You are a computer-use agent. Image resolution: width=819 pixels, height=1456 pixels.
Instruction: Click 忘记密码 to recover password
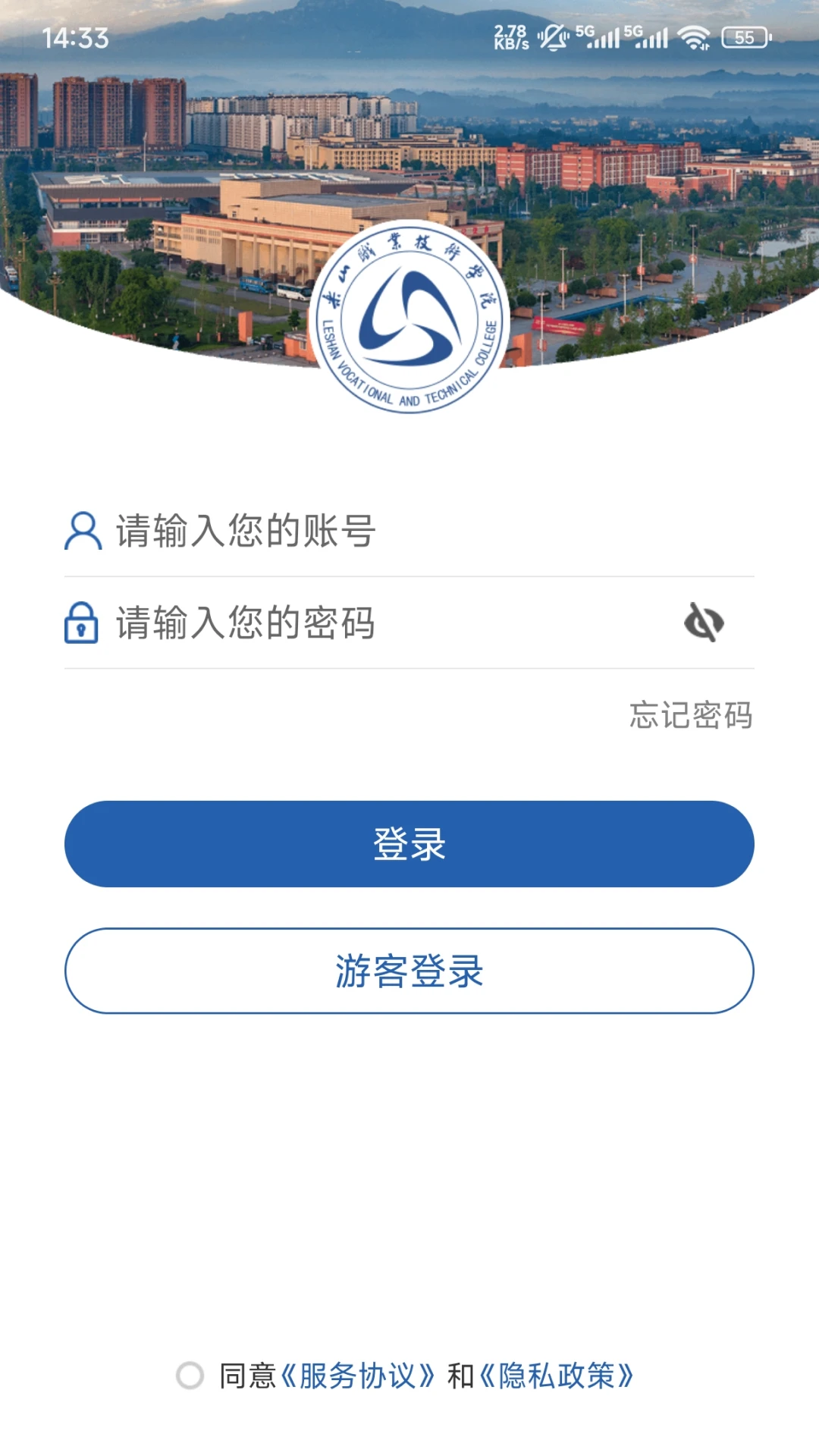click(691, 716)
